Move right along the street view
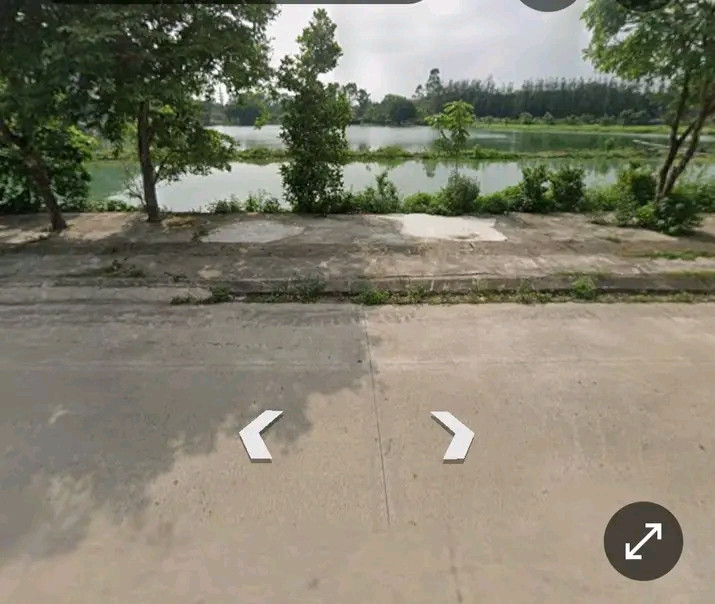The width and height of the screenshot is (715, 604). tap(454, 435)
